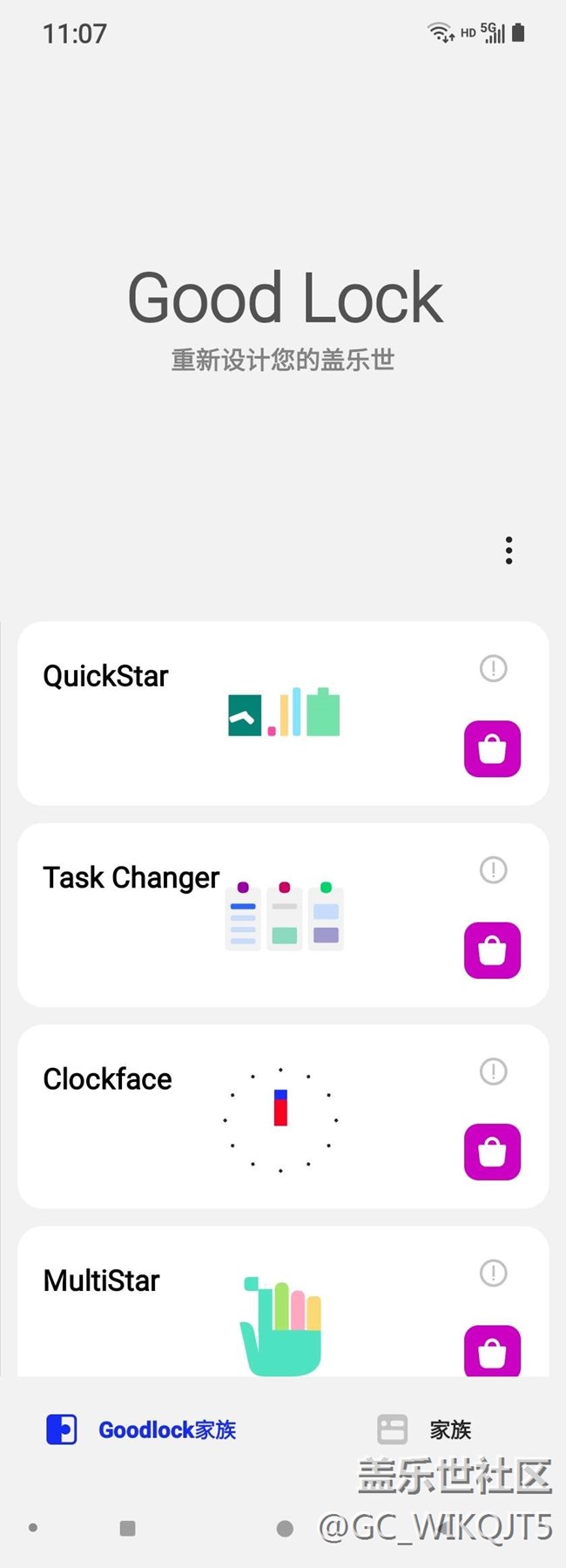Install Task Changer via store button
The image size is (566, 1568).
click(492, 950)
